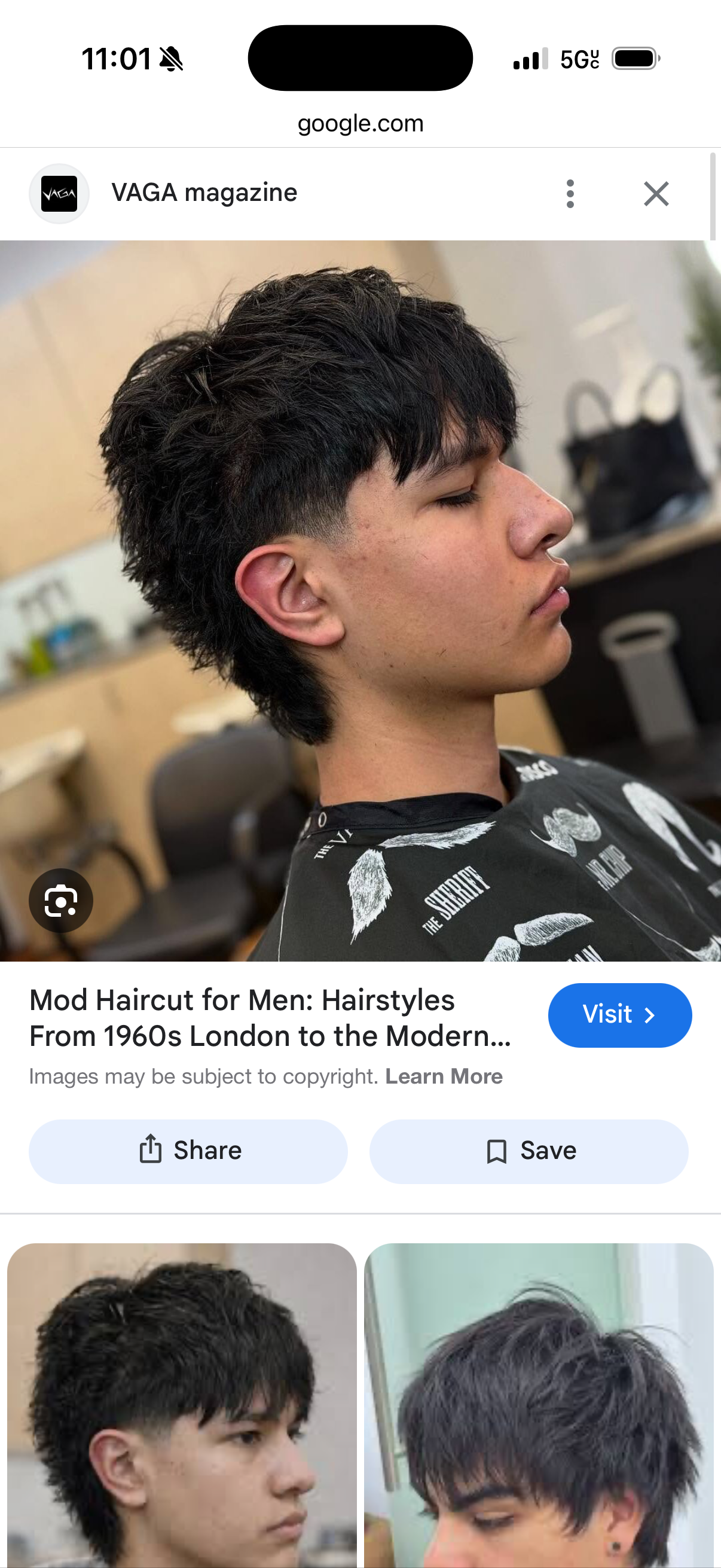The image size is (721, 1568).
Task: Open the three-dot overflow menu
Action: pyautogui.click(x=570, y=194)
